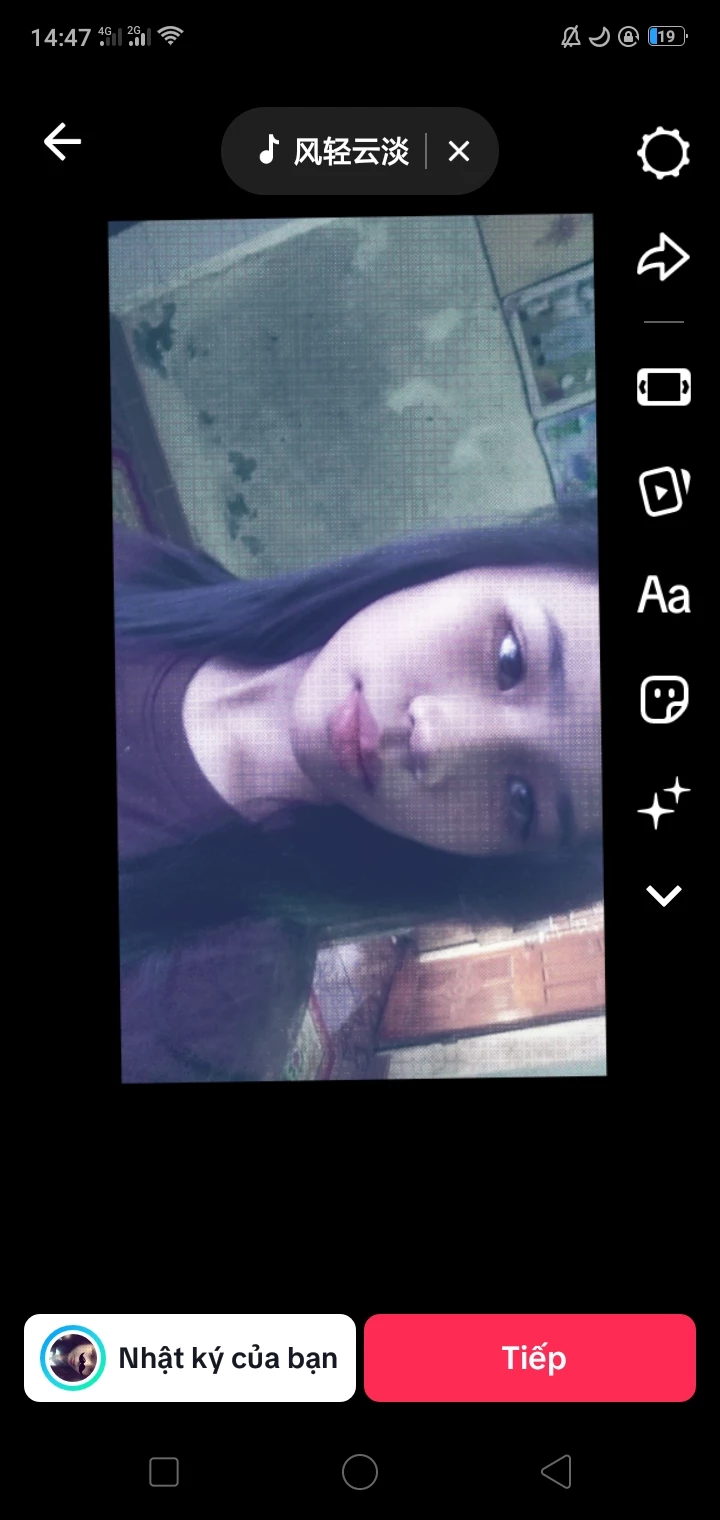
Task: Open the recent apps button
Action: click(x=164, y=1472)
